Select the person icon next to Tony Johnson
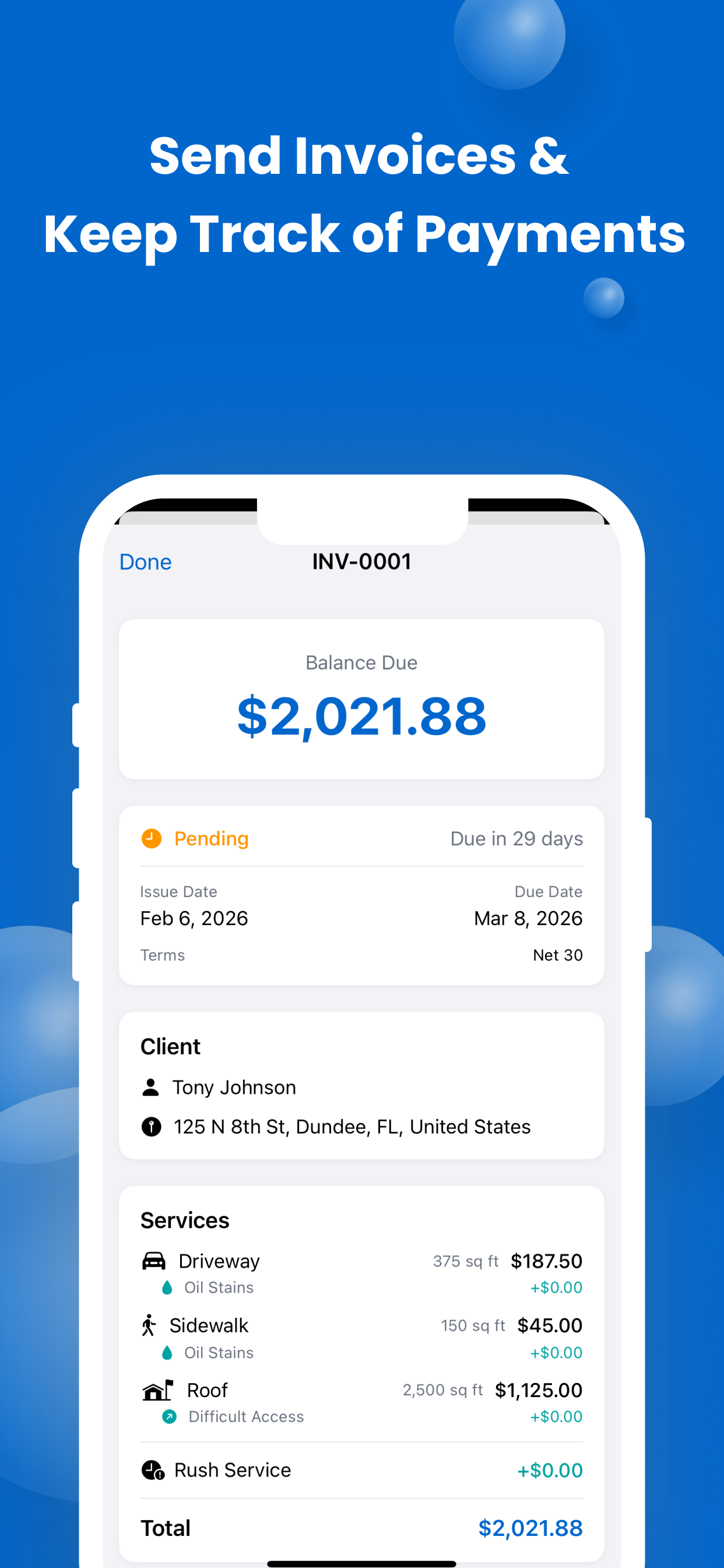This screenshot has width=724, height=1568. (x=152, y=1087)
